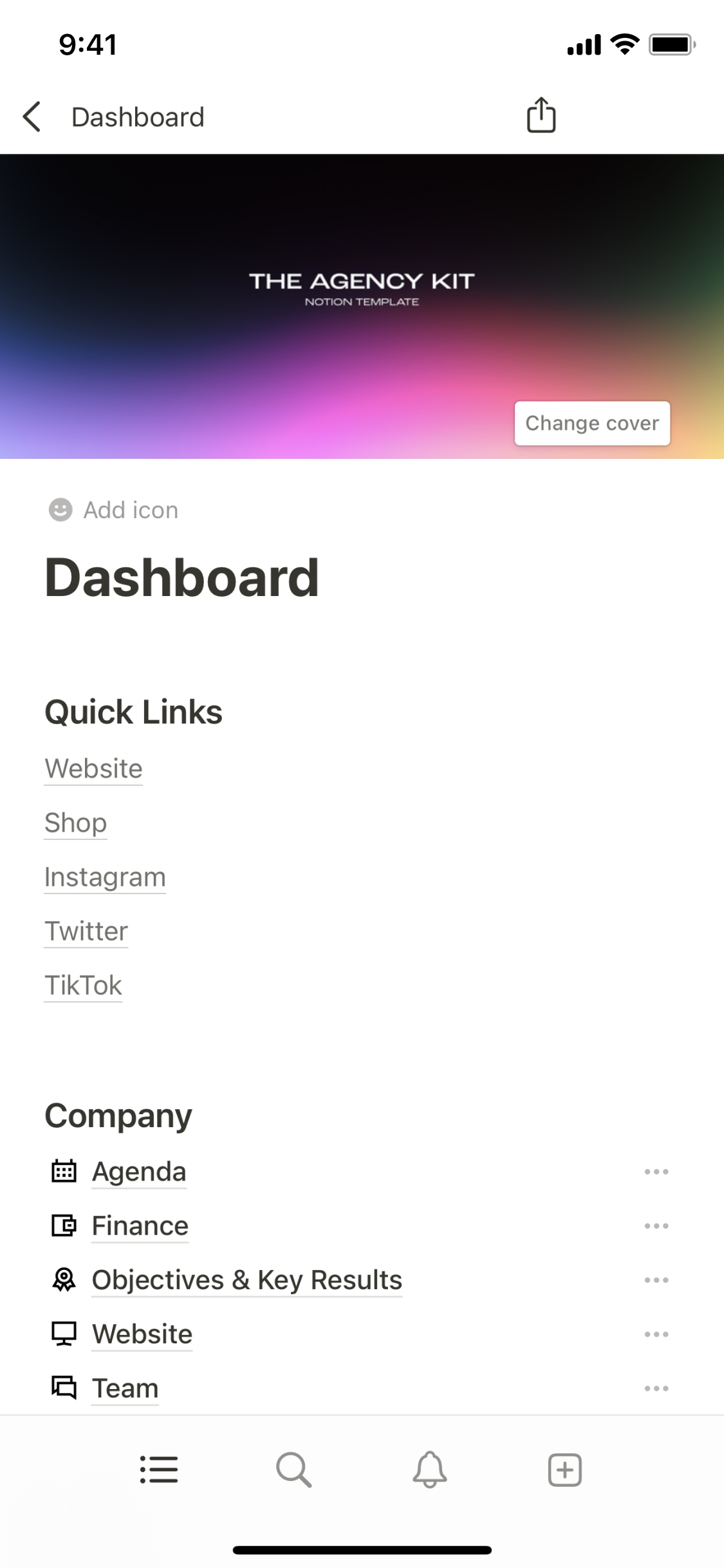Show more options for Company Website page
The height and width of the screenshot is (1568, 724).
(656, 1334)
